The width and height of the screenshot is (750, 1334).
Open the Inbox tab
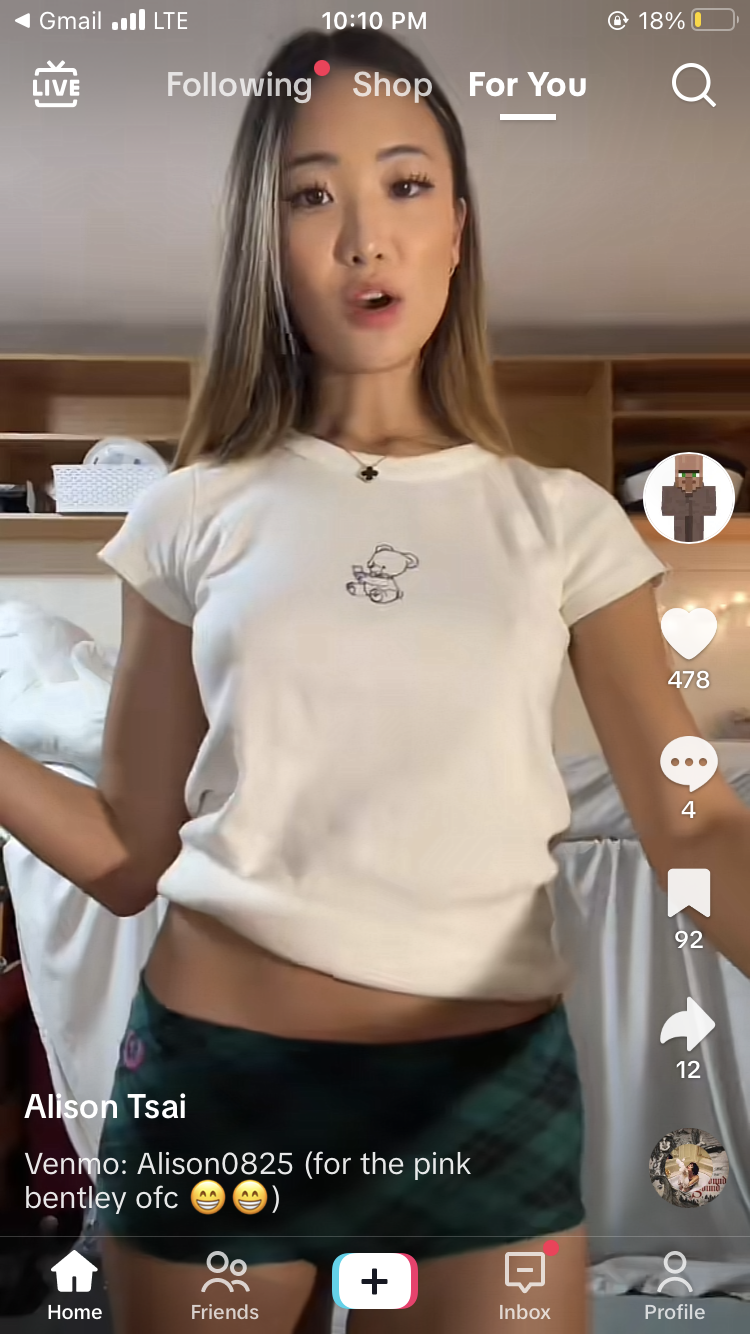pyautogui.click(x=525, y=1285)
